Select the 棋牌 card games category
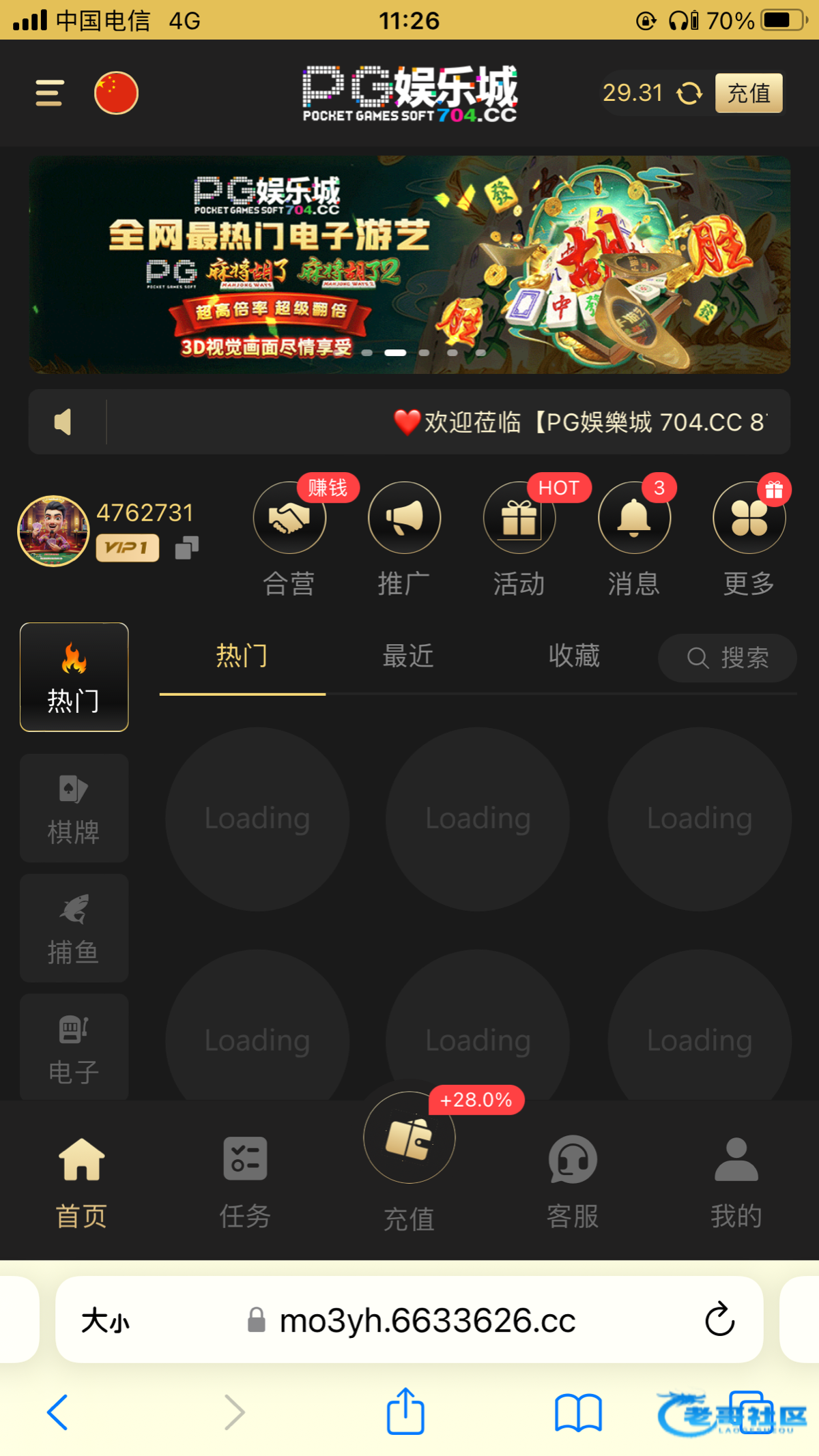Image resolution: width=819 pixels, height=1456 pixels. click(x=74, y=808)
